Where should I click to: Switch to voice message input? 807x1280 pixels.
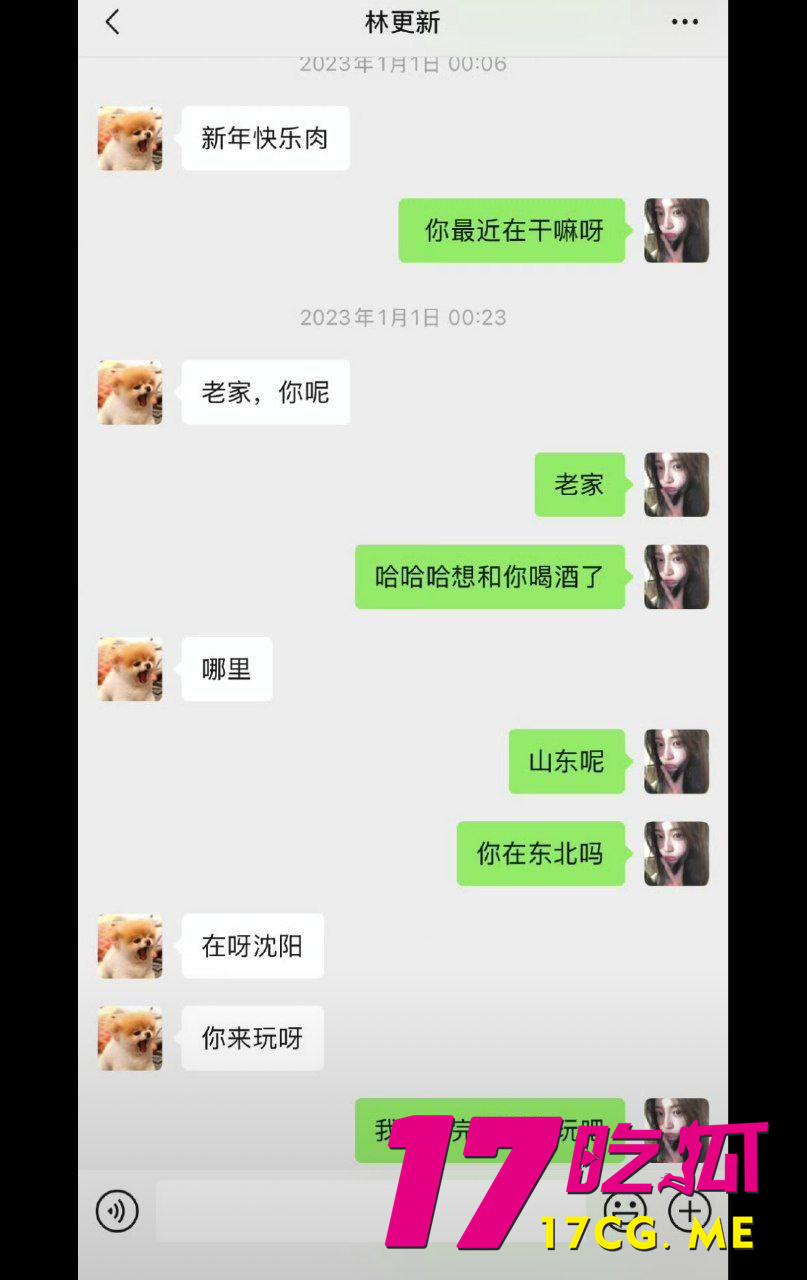click(x=117, y=1212)
